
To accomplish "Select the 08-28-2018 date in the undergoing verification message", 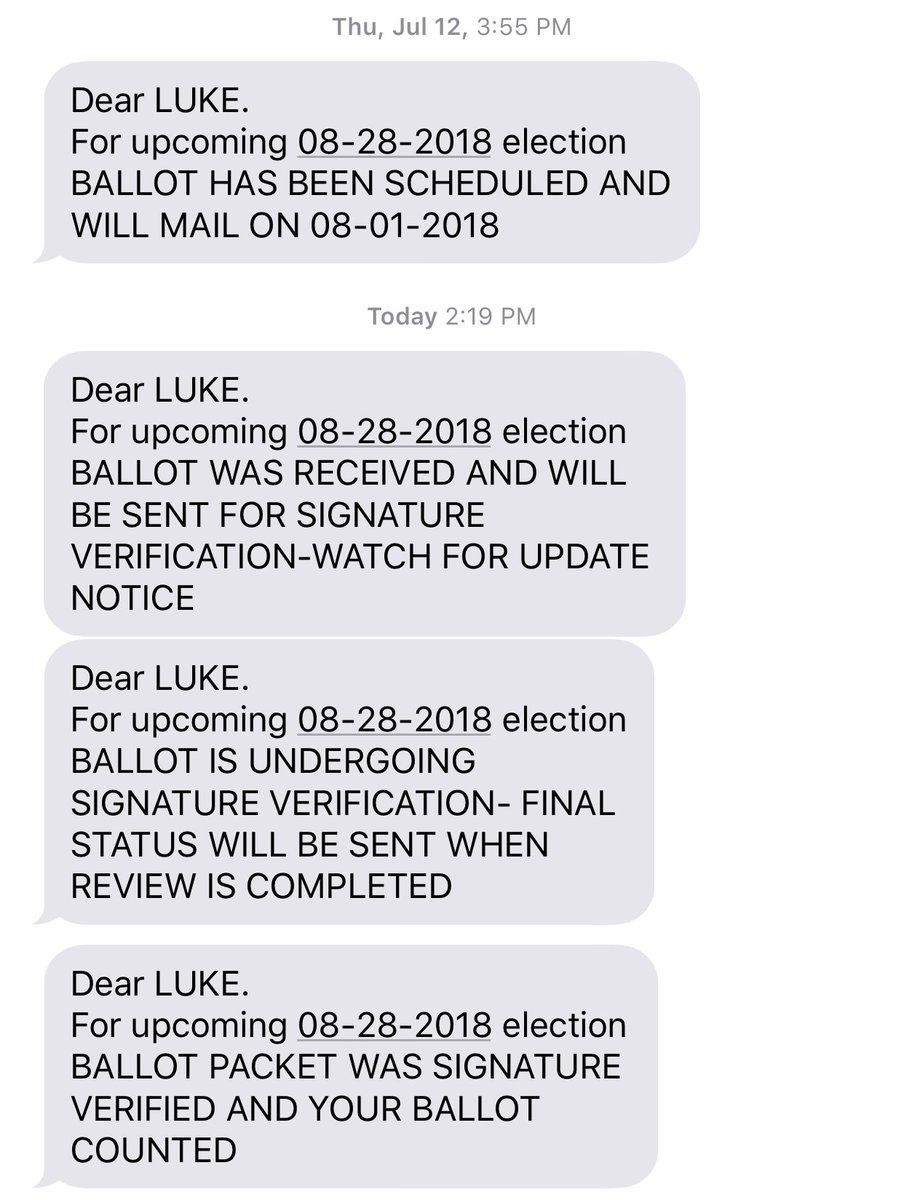I will [x=394, y=720].
